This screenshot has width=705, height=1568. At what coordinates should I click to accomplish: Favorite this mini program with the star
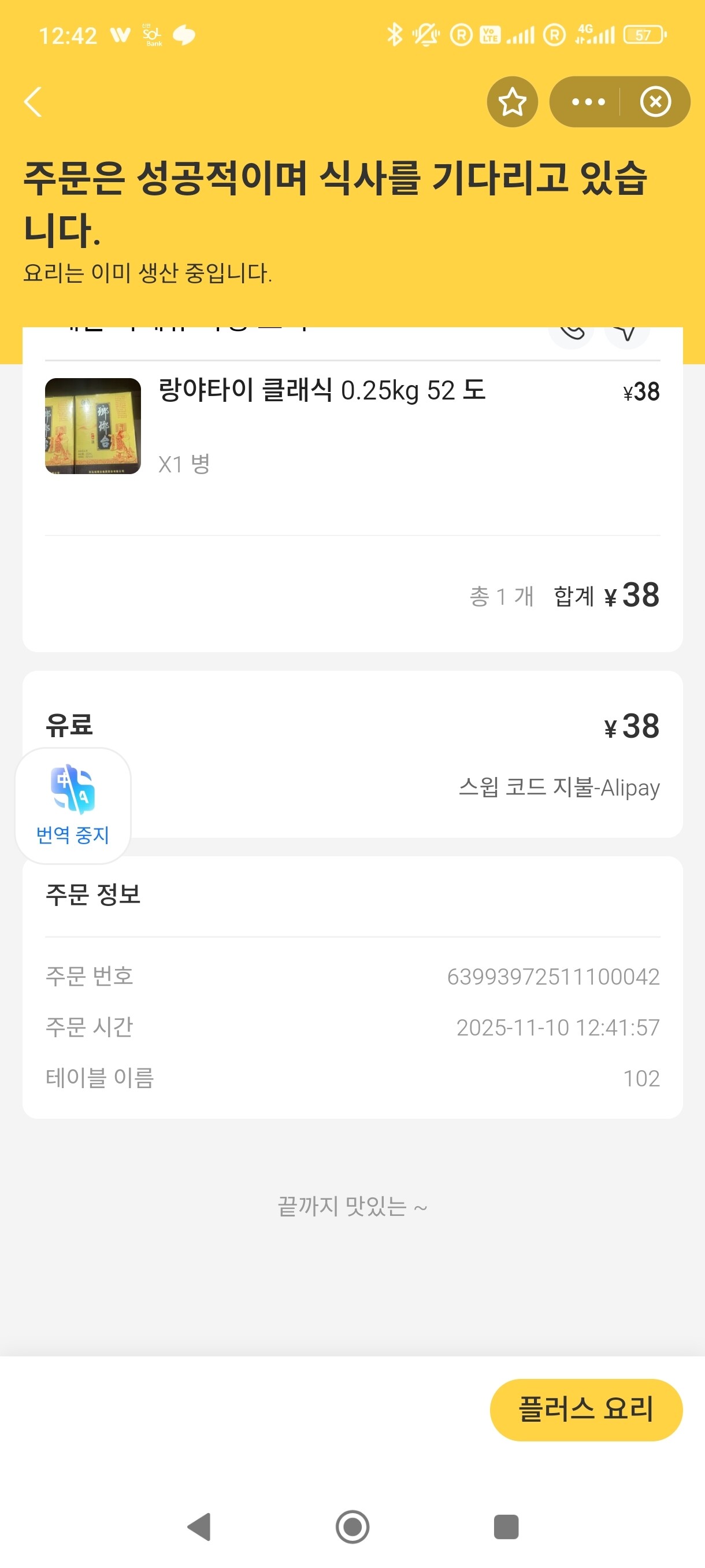(x=512, y=102)
